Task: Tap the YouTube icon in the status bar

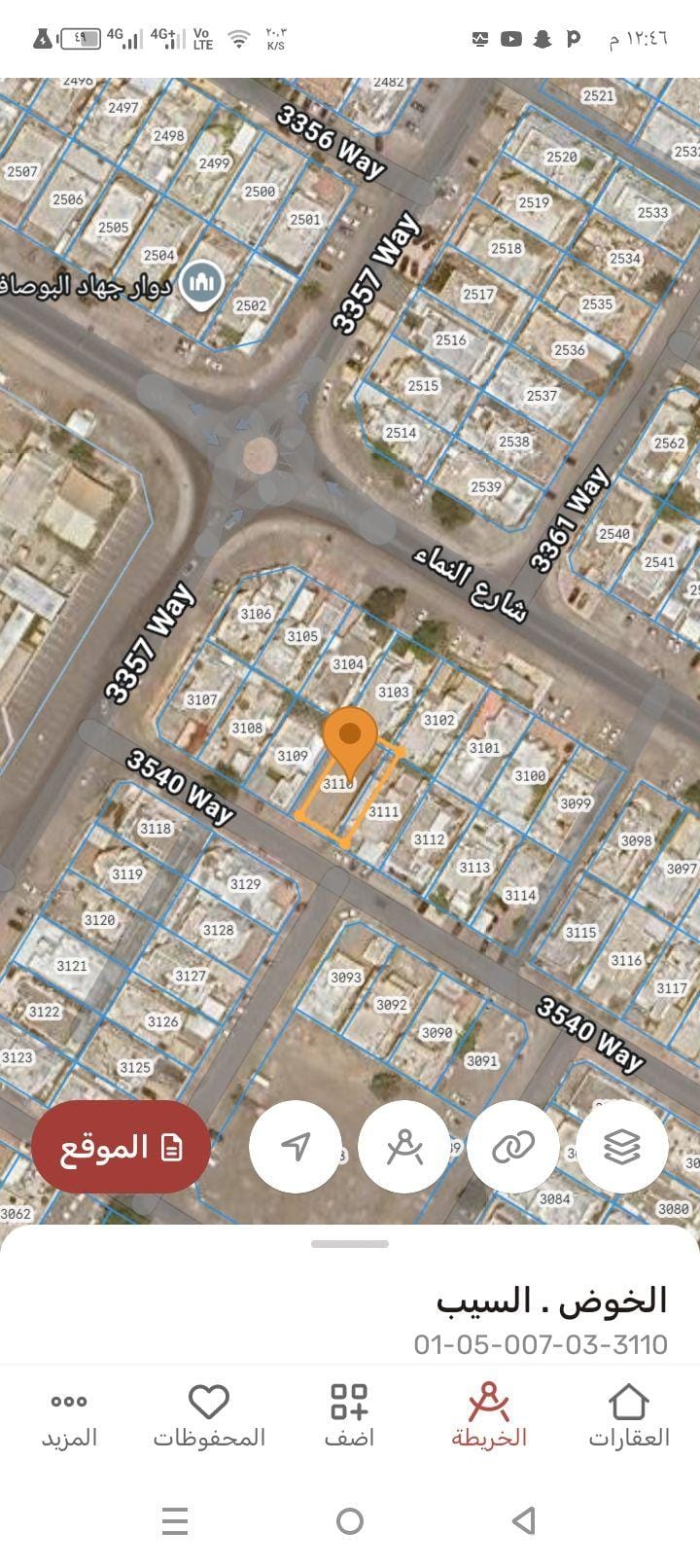Action: point(509,39)
